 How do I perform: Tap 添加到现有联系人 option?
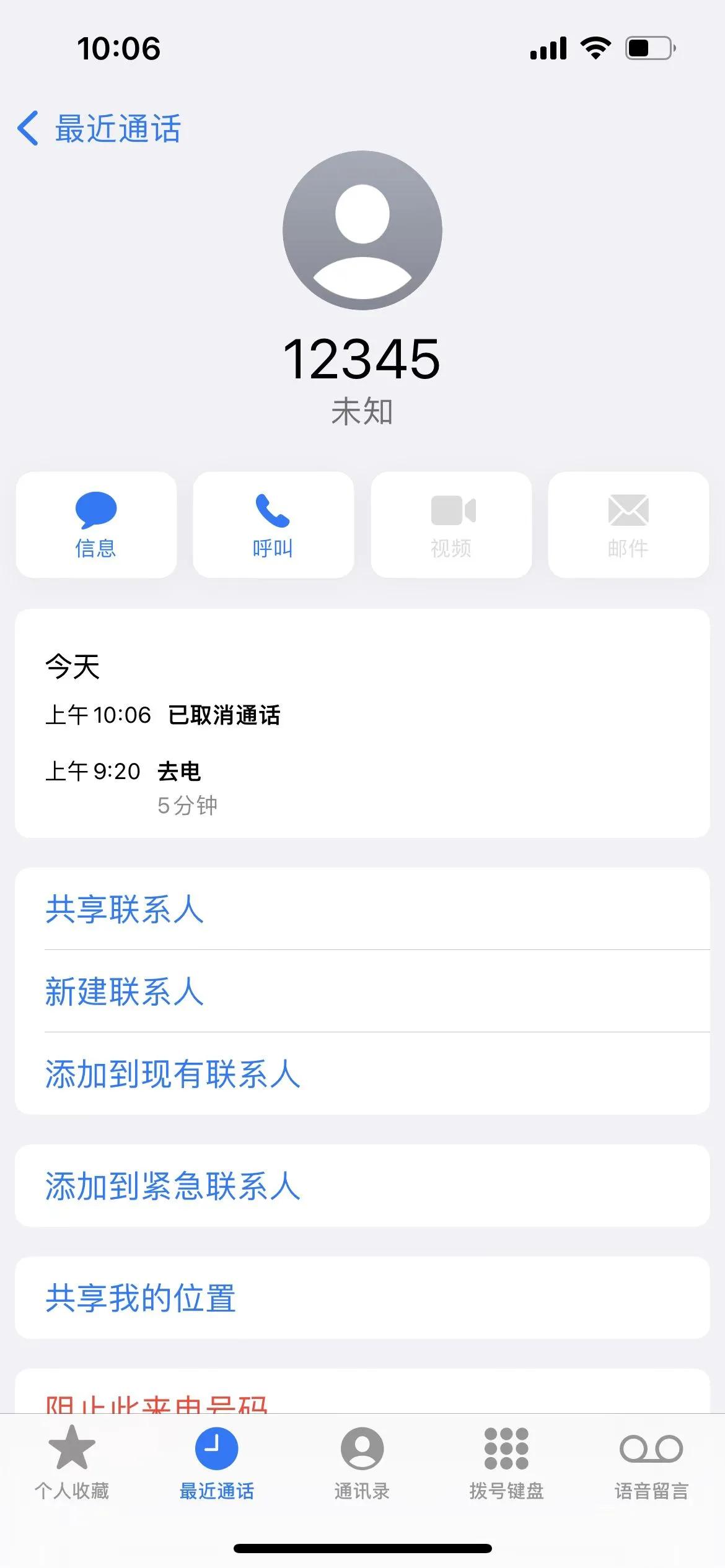point(172,1074)
